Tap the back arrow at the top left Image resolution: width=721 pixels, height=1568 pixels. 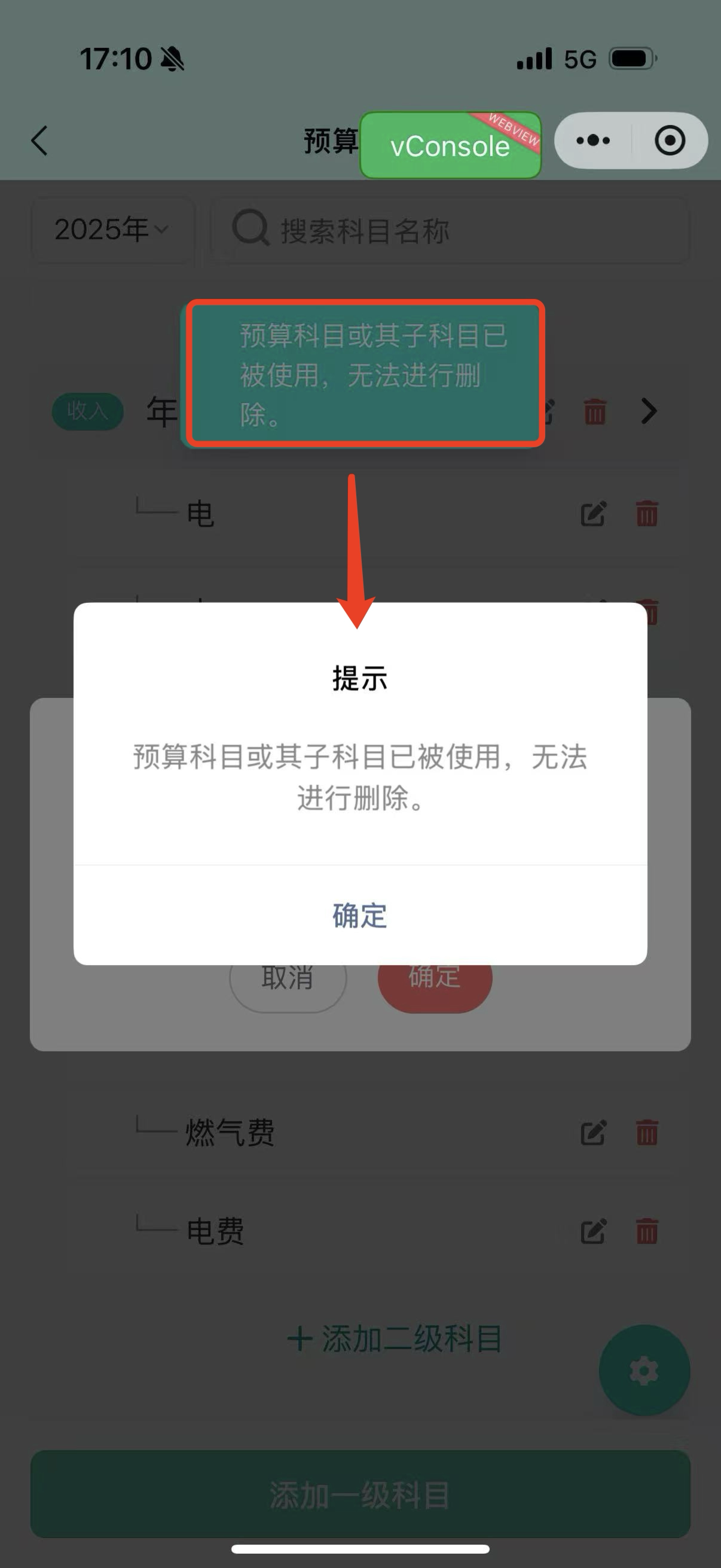coord(38,140)
